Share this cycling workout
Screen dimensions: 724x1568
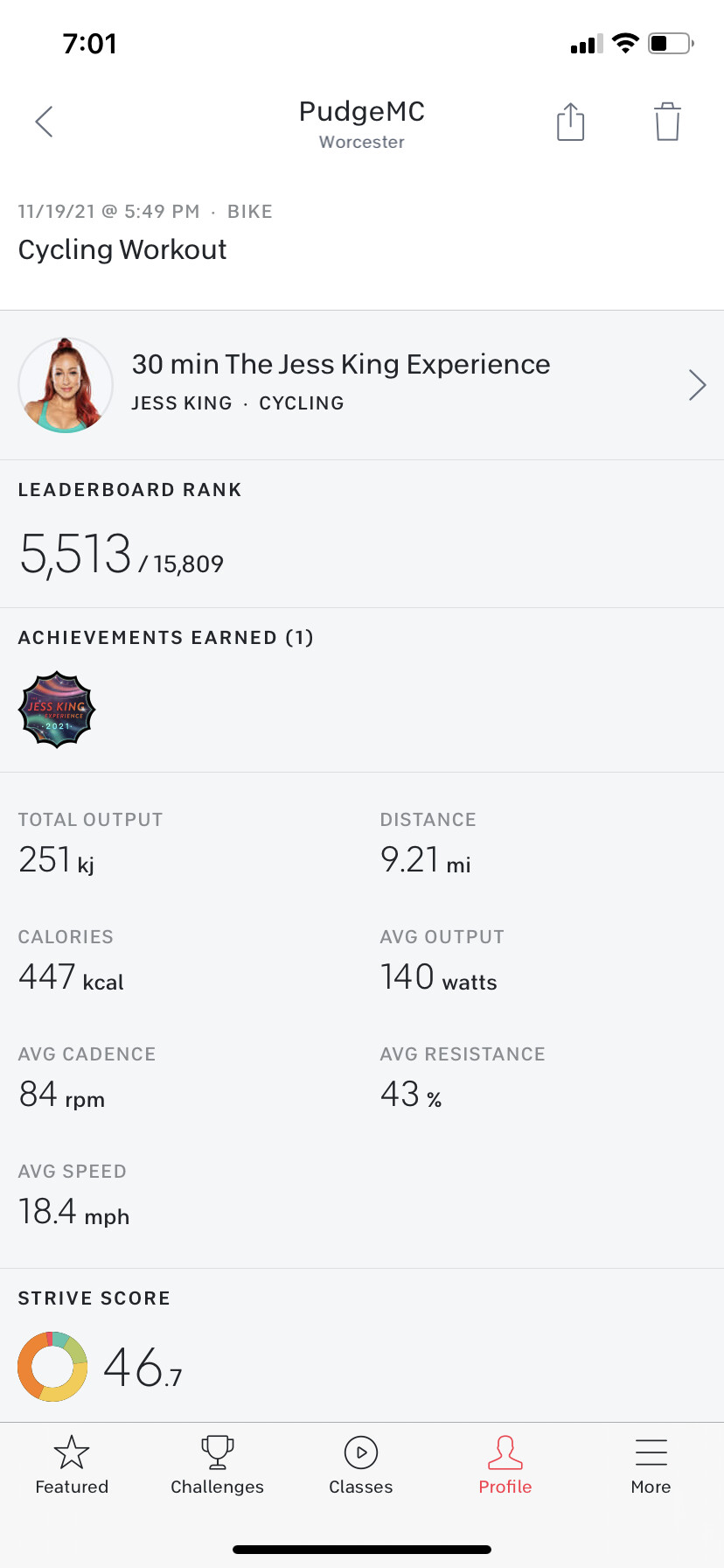(570, 121)
